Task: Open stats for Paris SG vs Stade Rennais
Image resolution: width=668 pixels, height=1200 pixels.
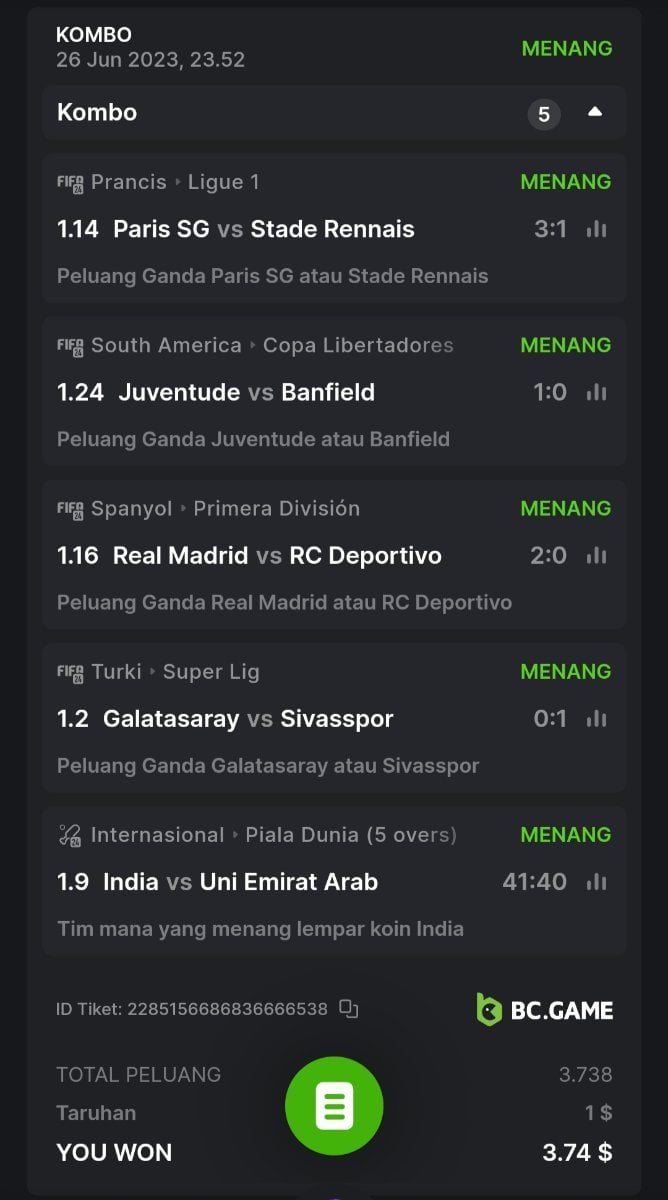Action: (x=597, y=229)
